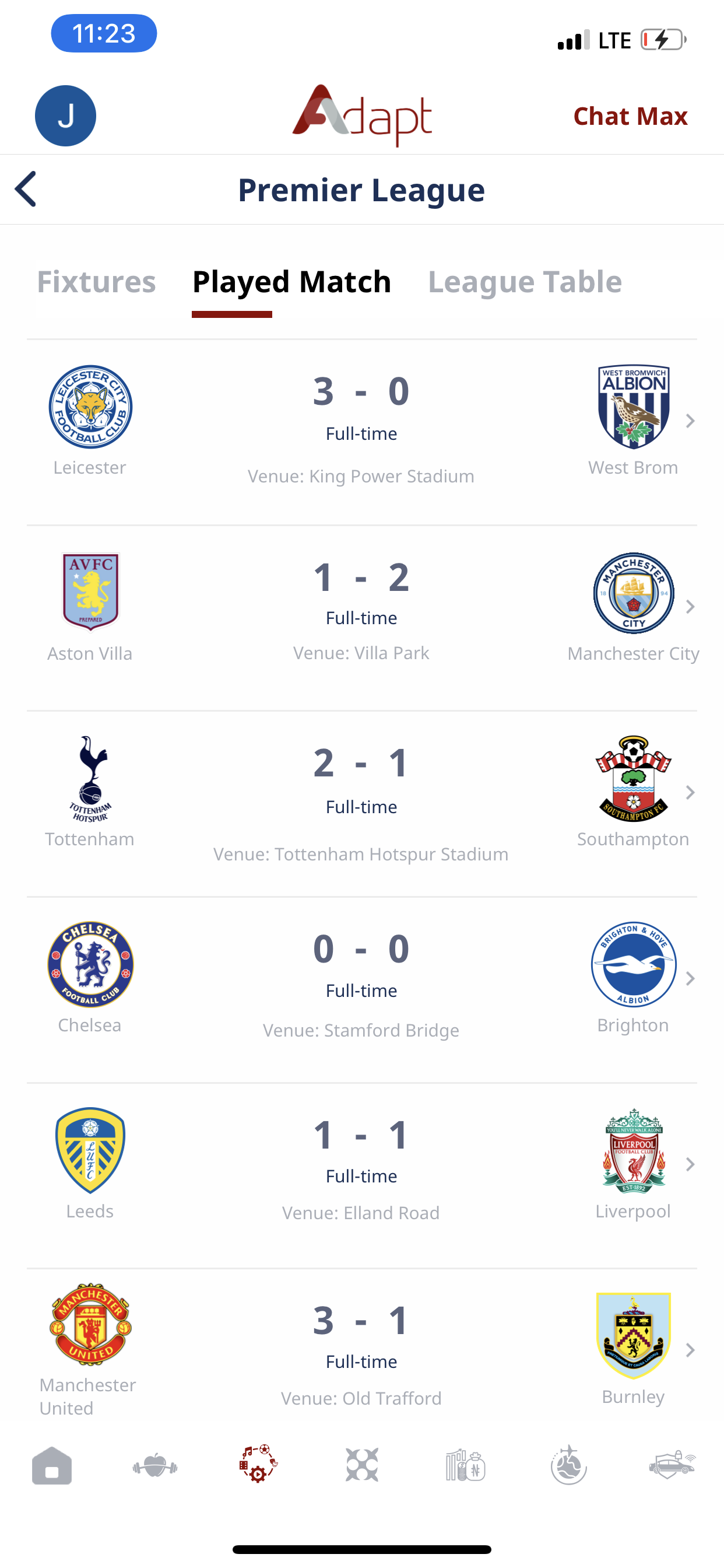Switch to the League Table tab
Screen dimensions: 724x1568
click(525, 282)
